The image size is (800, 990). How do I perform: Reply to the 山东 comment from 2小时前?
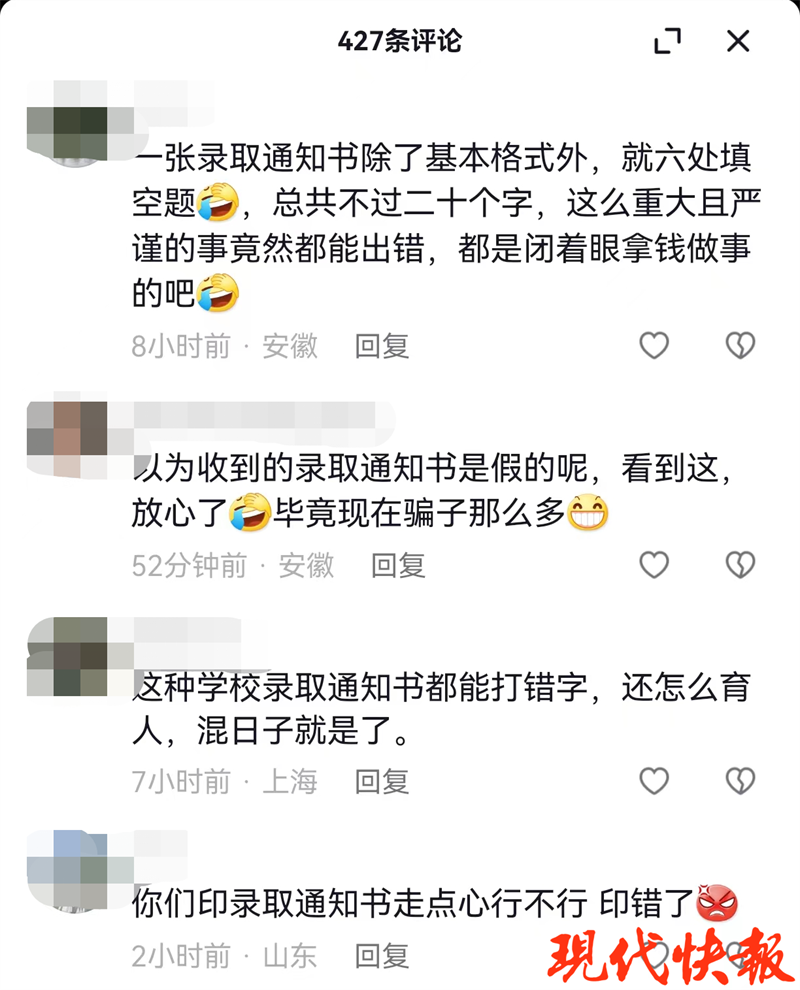pyautogui.click(x=382, y=955)
